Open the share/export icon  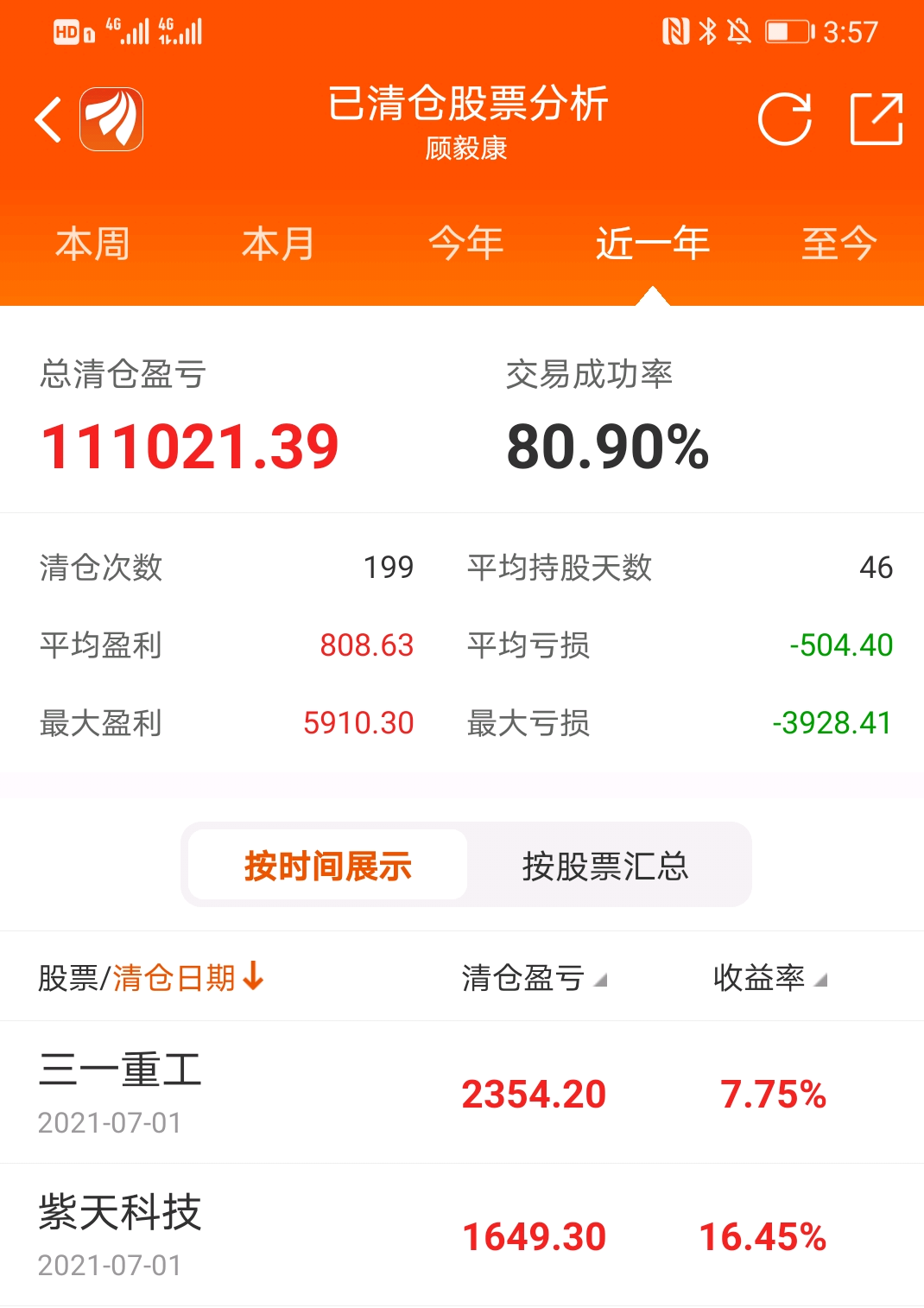pyautogui.click(x=878, y=121)
